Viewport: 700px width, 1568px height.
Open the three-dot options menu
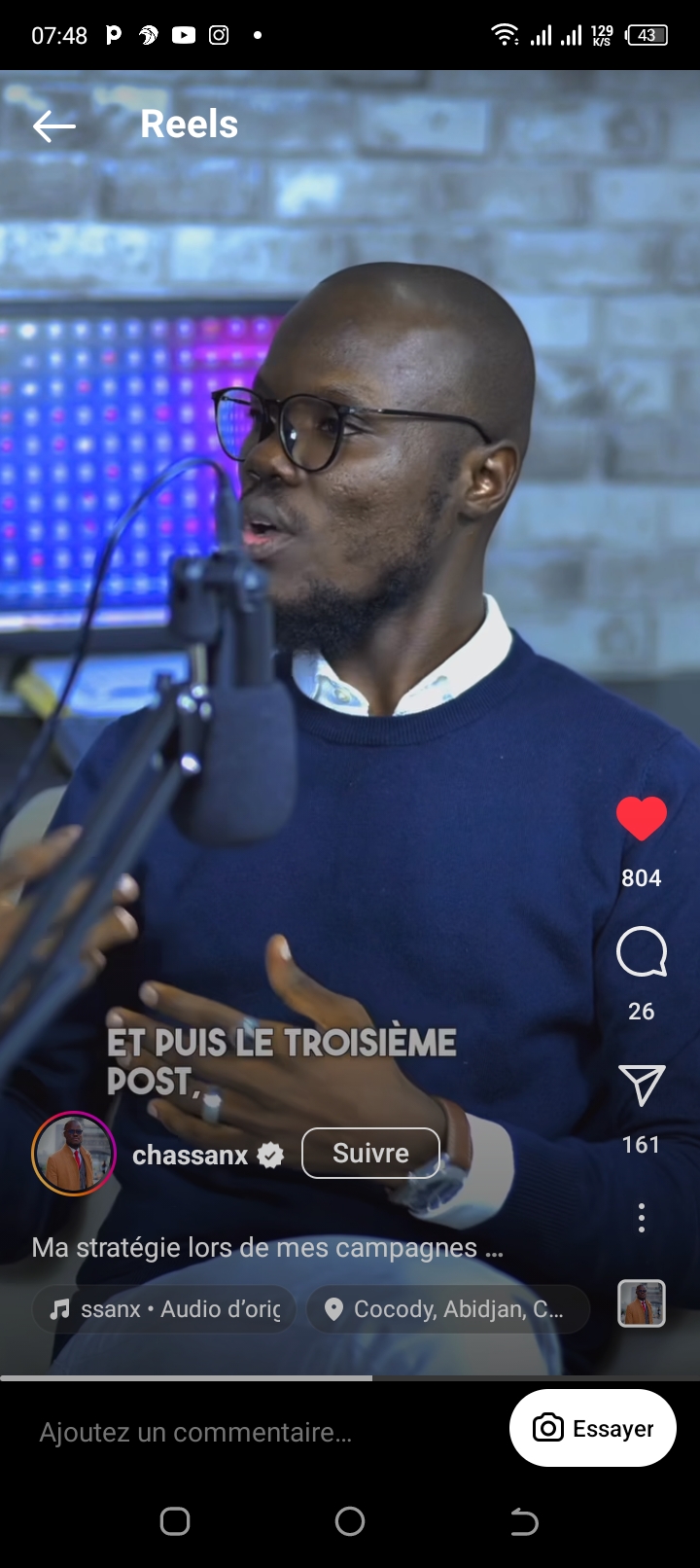(x=642, y=1218)
